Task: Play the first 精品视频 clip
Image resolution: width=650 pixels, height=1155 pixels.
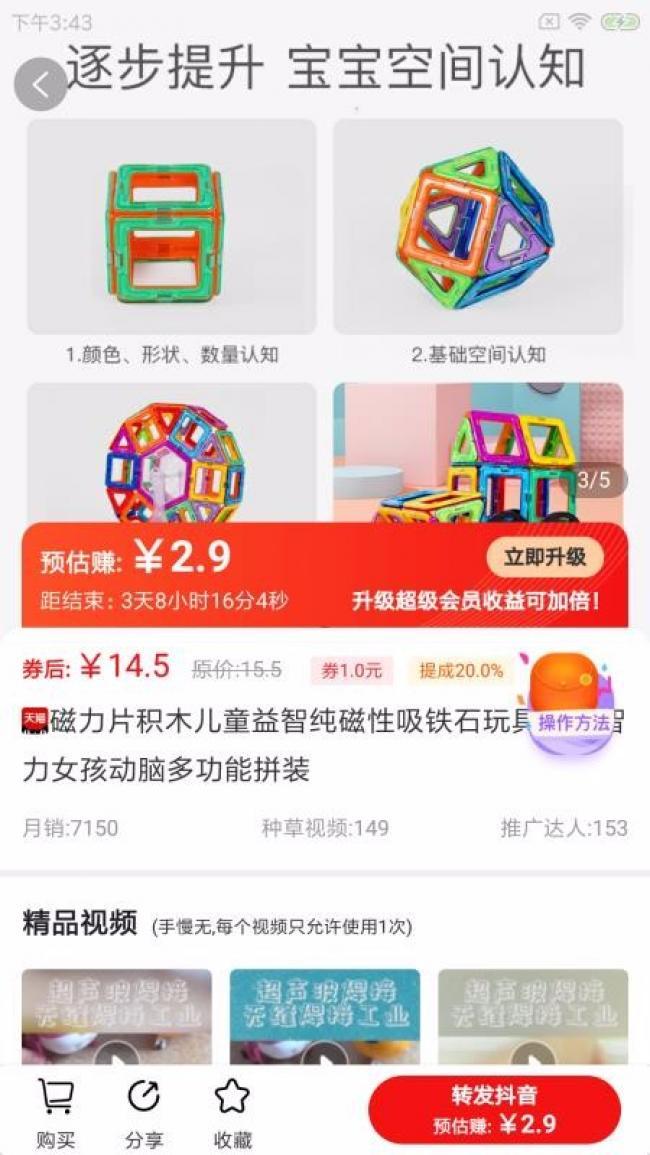Action: pyautogui.click(x=116, y=1017)
